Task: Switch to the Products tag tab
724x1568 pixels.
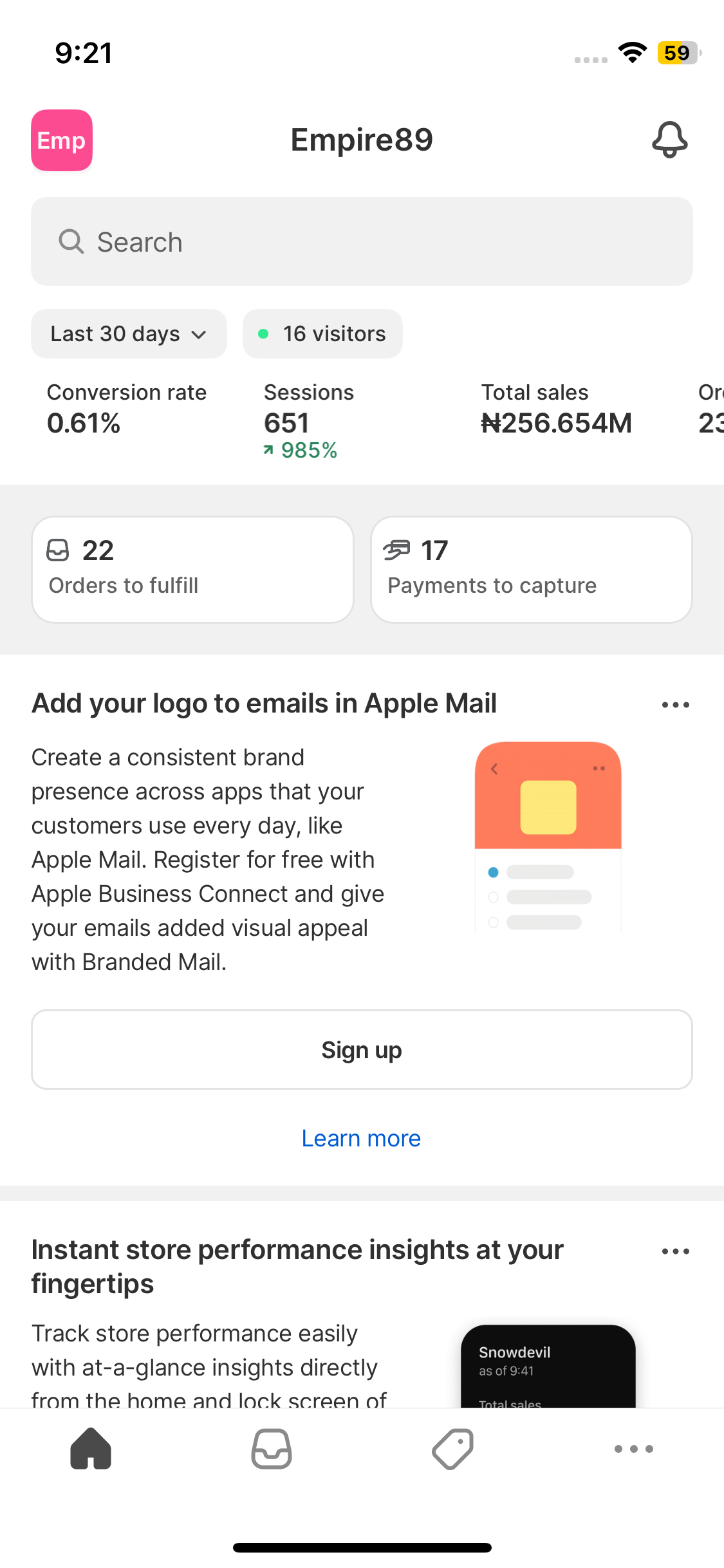Action: (452, 1449)
